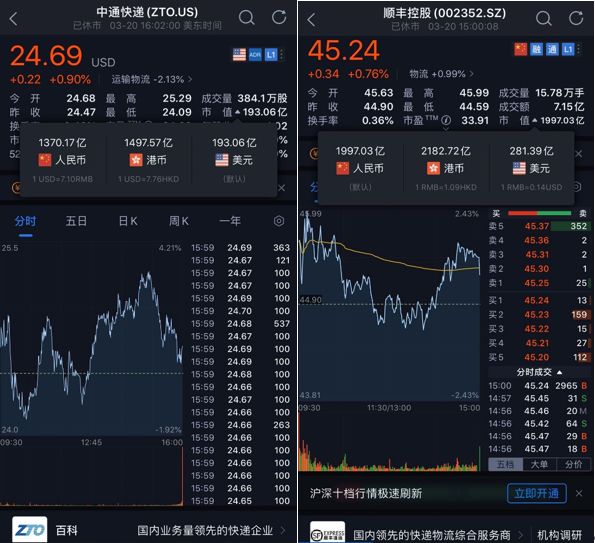Tap the 立即开通 button
This screenshot has height=543, width=595.
(537, 493)
